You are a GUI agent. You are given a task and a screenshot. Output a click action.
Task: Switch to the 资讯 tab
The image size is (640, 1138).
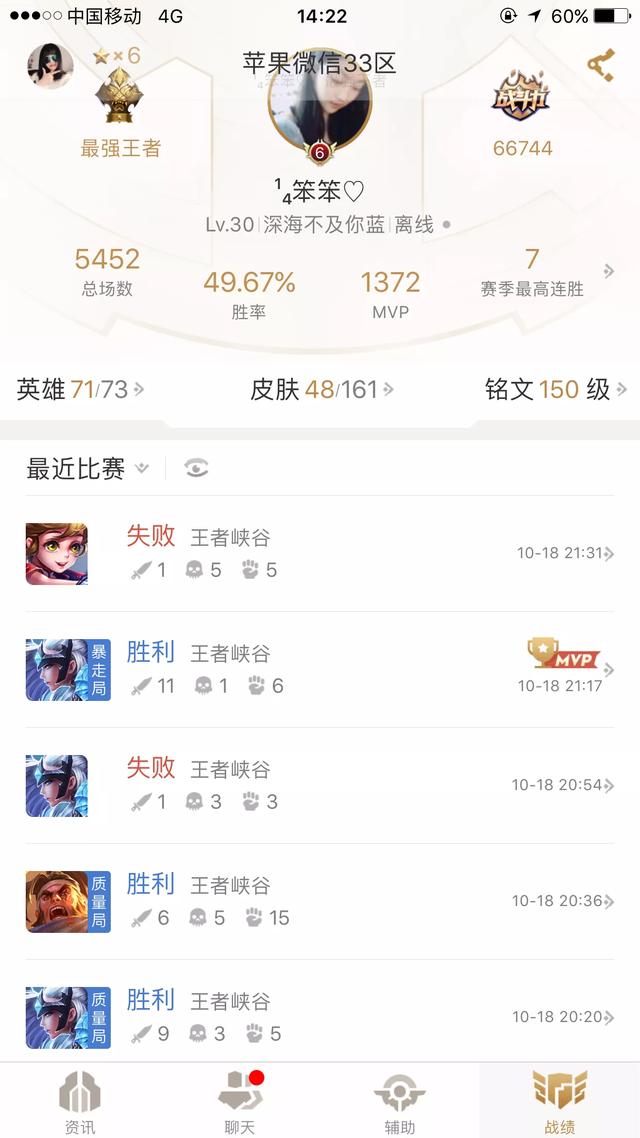[80, 1100]
